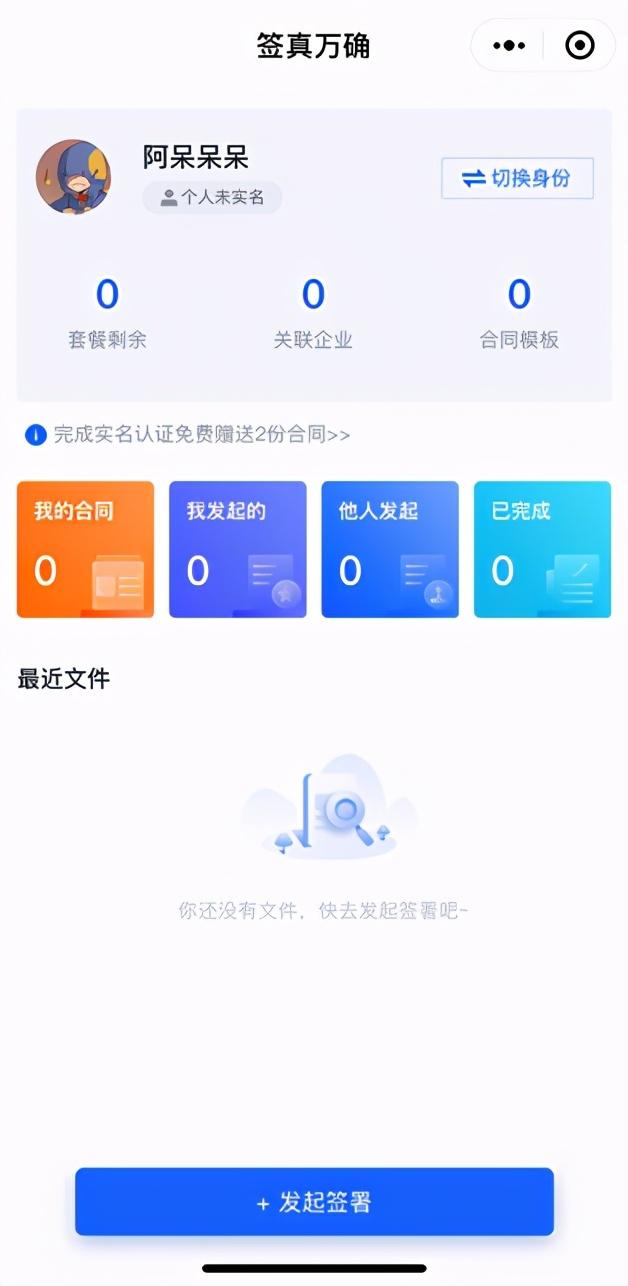Open the 完成实名认证免费赠送2份合同 link
Viewport: 628px width, 1286px height.
[200, 434]
